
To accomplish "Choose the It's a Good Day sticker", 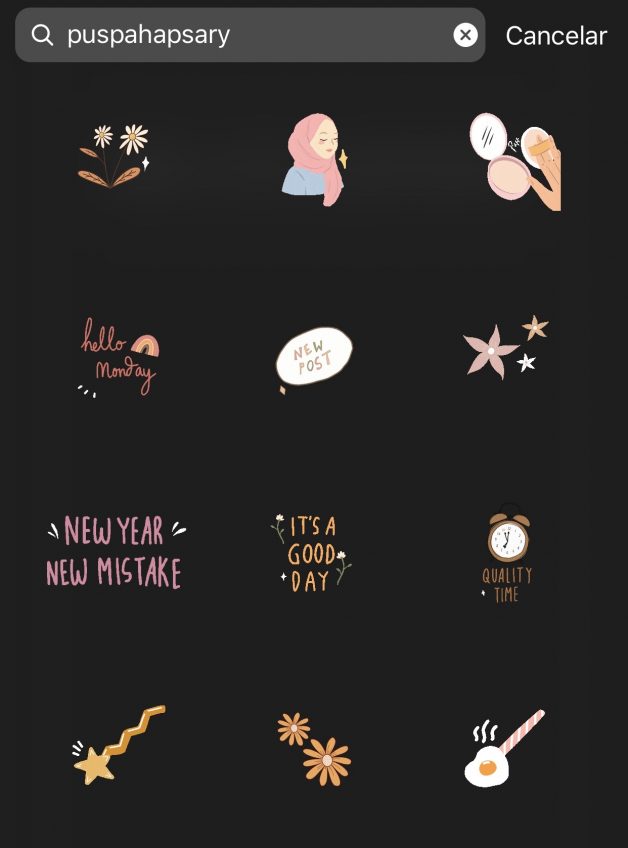I will [311, 553].
